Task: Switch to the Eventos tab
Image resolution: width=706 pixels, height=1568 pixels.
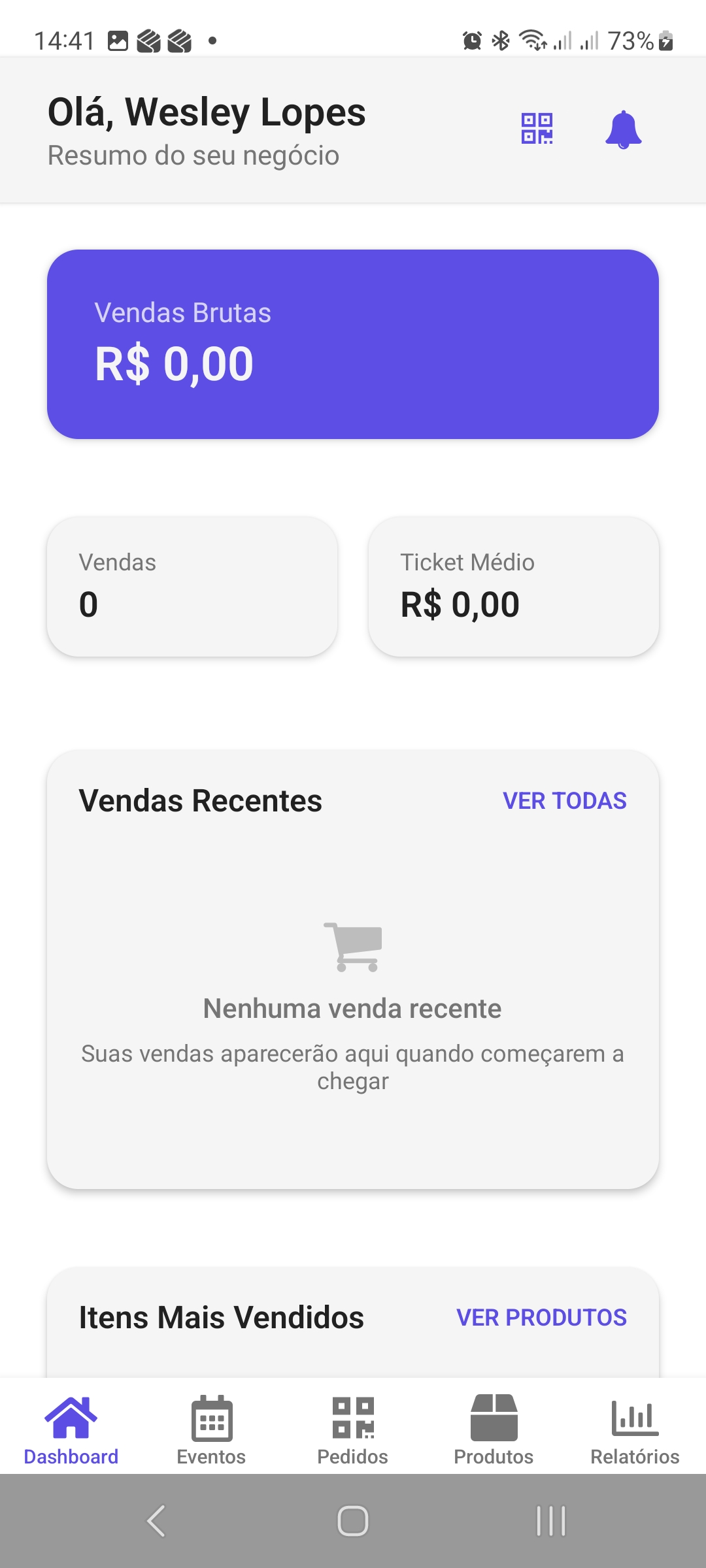Action: [211, 1429]
